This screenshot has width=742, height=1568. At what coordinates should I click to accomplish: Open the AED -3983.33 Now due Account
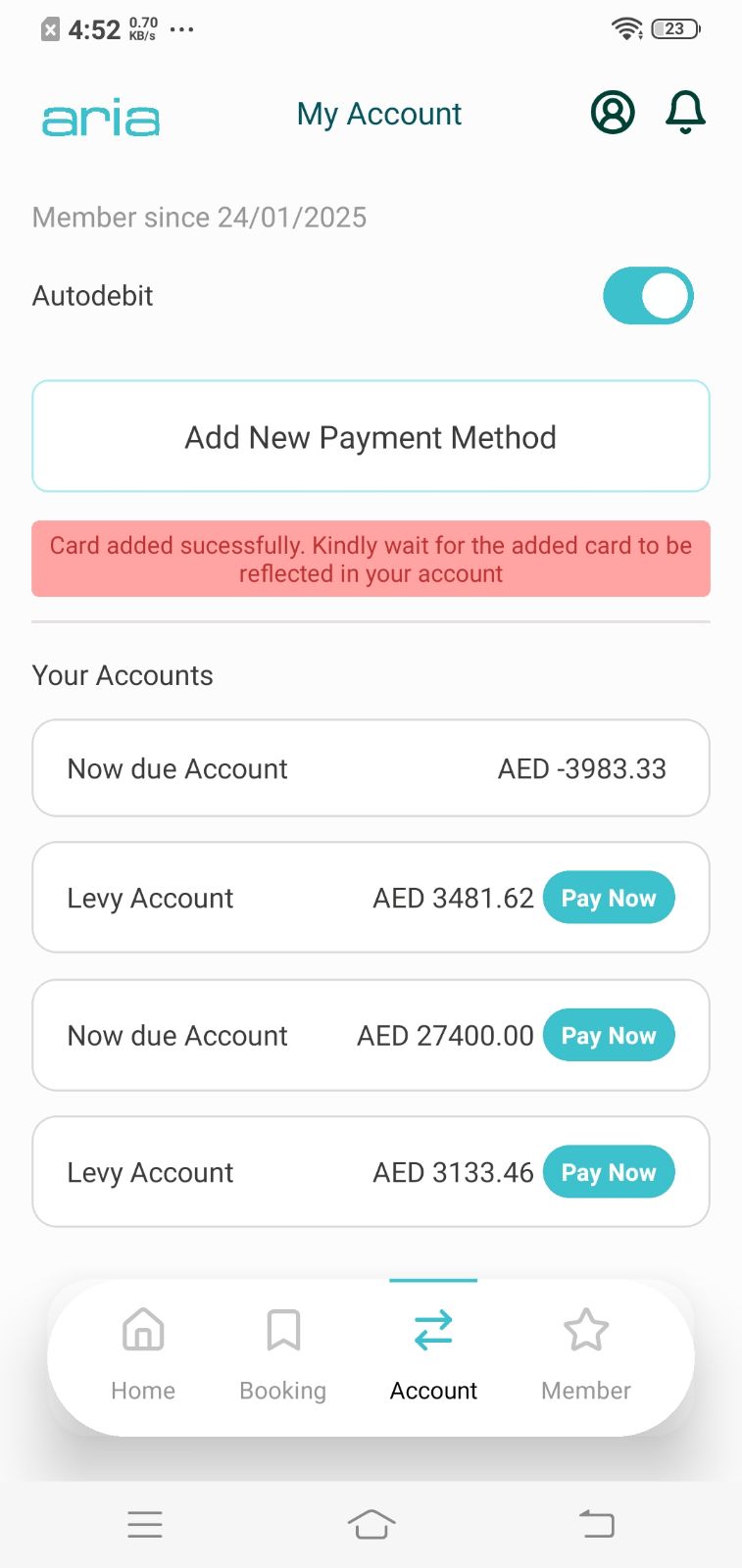(371, 768)
